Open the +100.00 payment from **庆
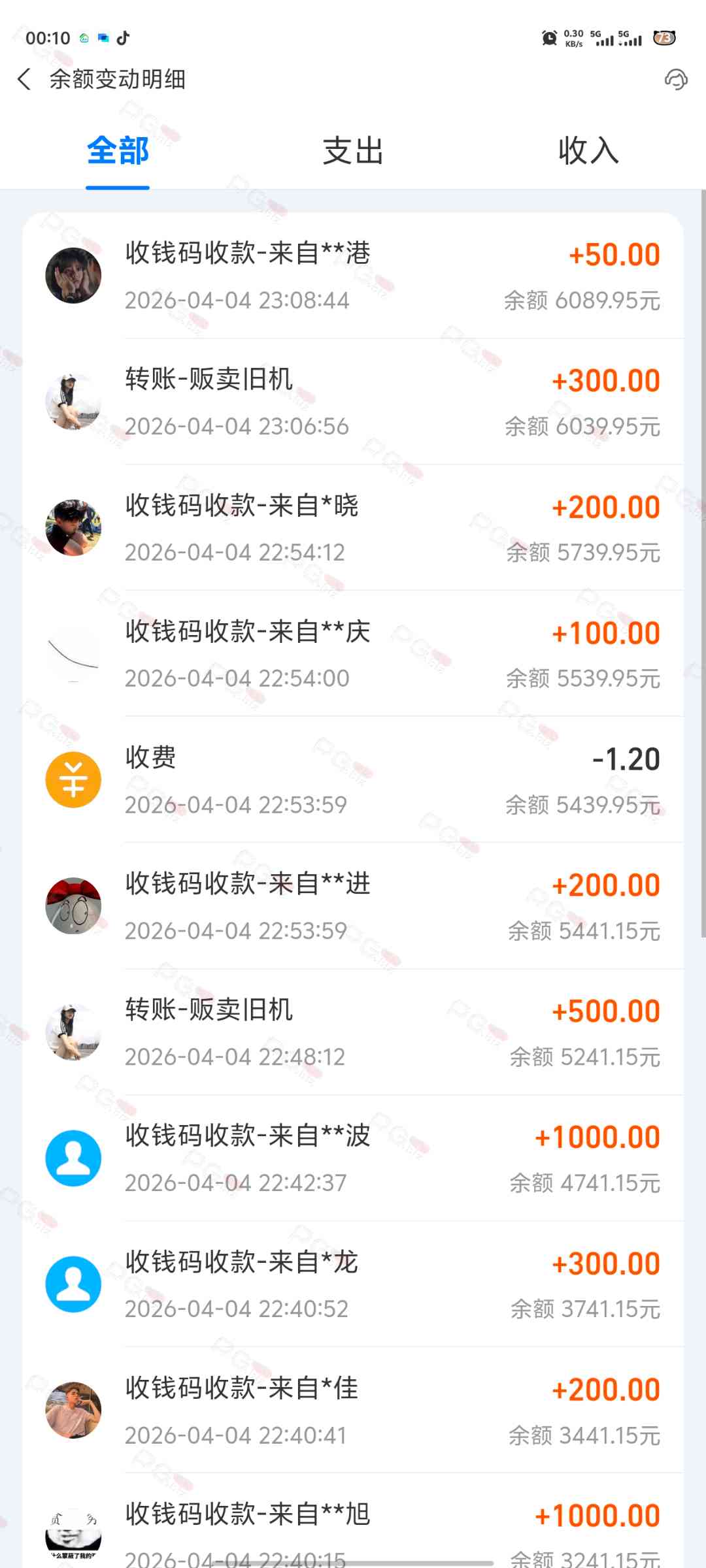This screenshot has width=706, height=1568. (353, 654)
